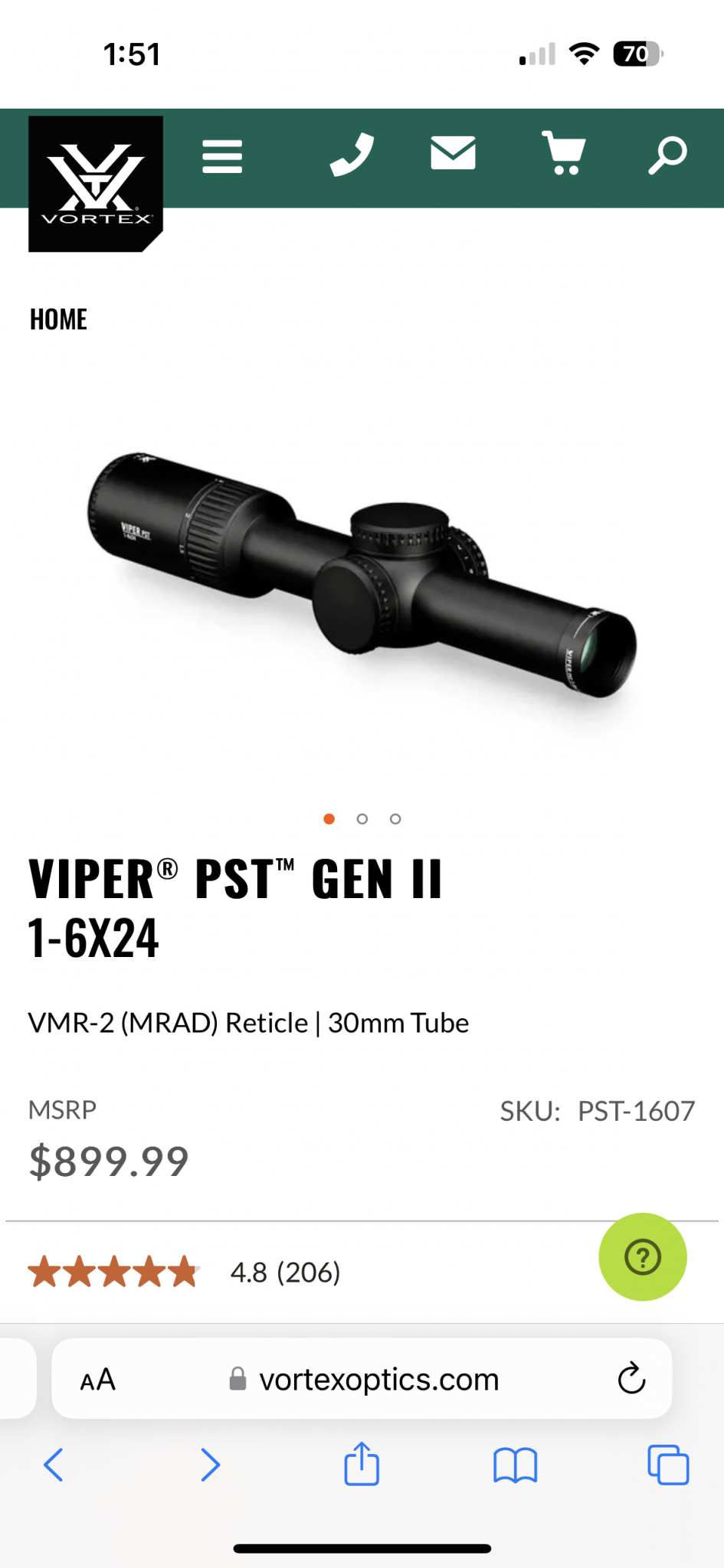Viewport: 724px width, 1568px height.
Task: Open the AA reader options
Action: click(x=98, y=1380)
